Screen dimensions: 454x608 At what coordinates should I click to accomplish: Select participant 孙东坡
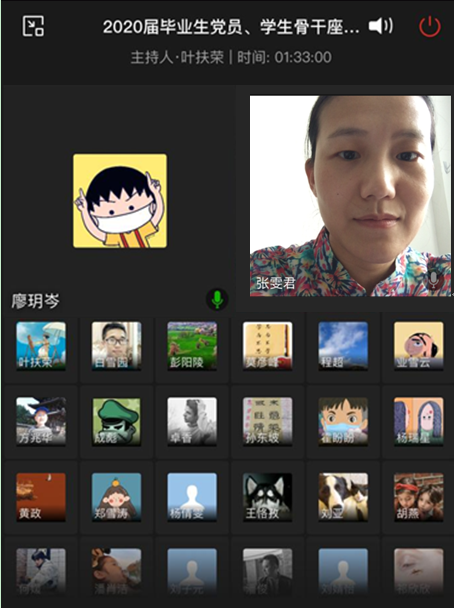(268, 421)
